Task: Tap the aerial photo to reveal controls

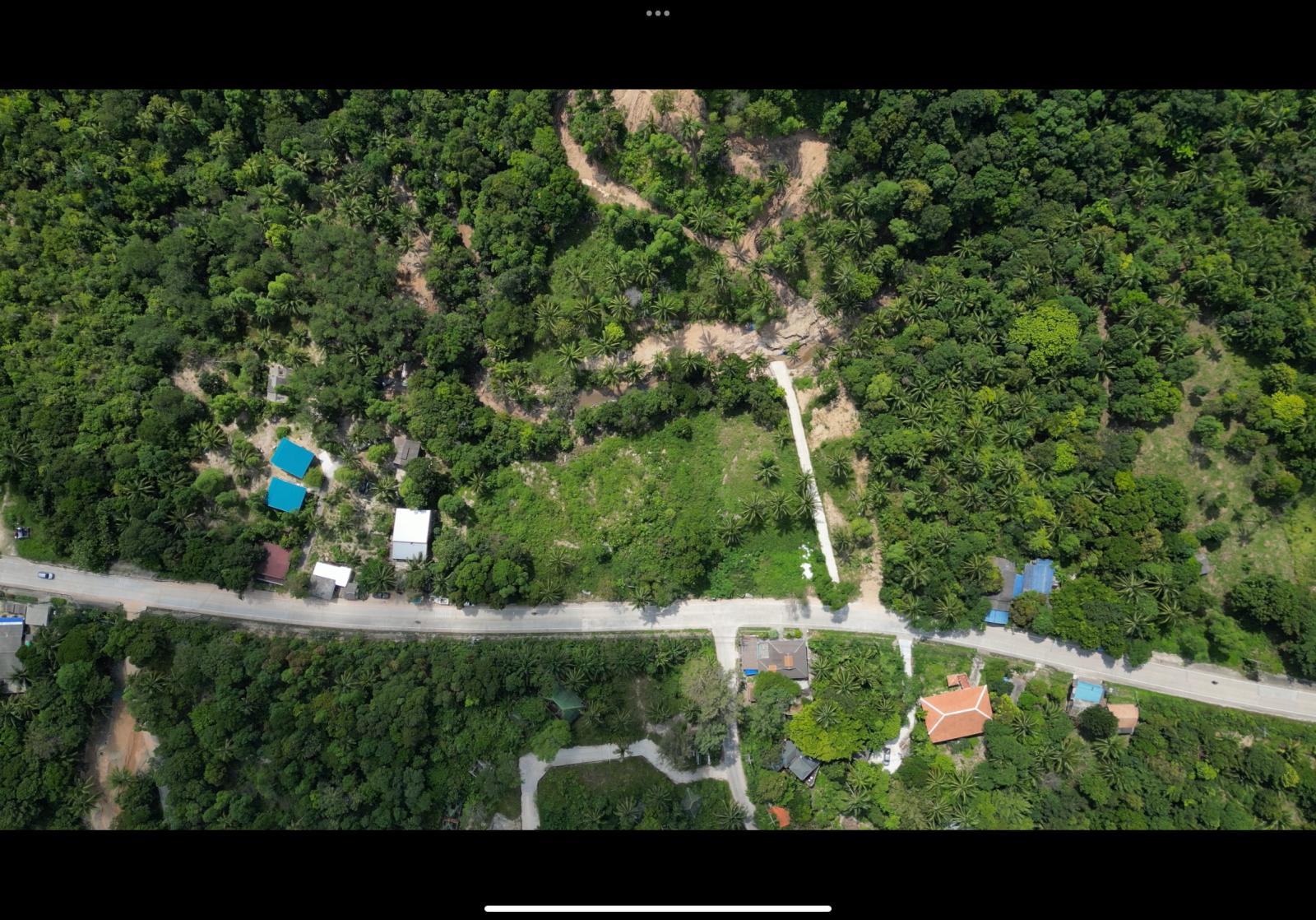Action: tap(658, 459)
